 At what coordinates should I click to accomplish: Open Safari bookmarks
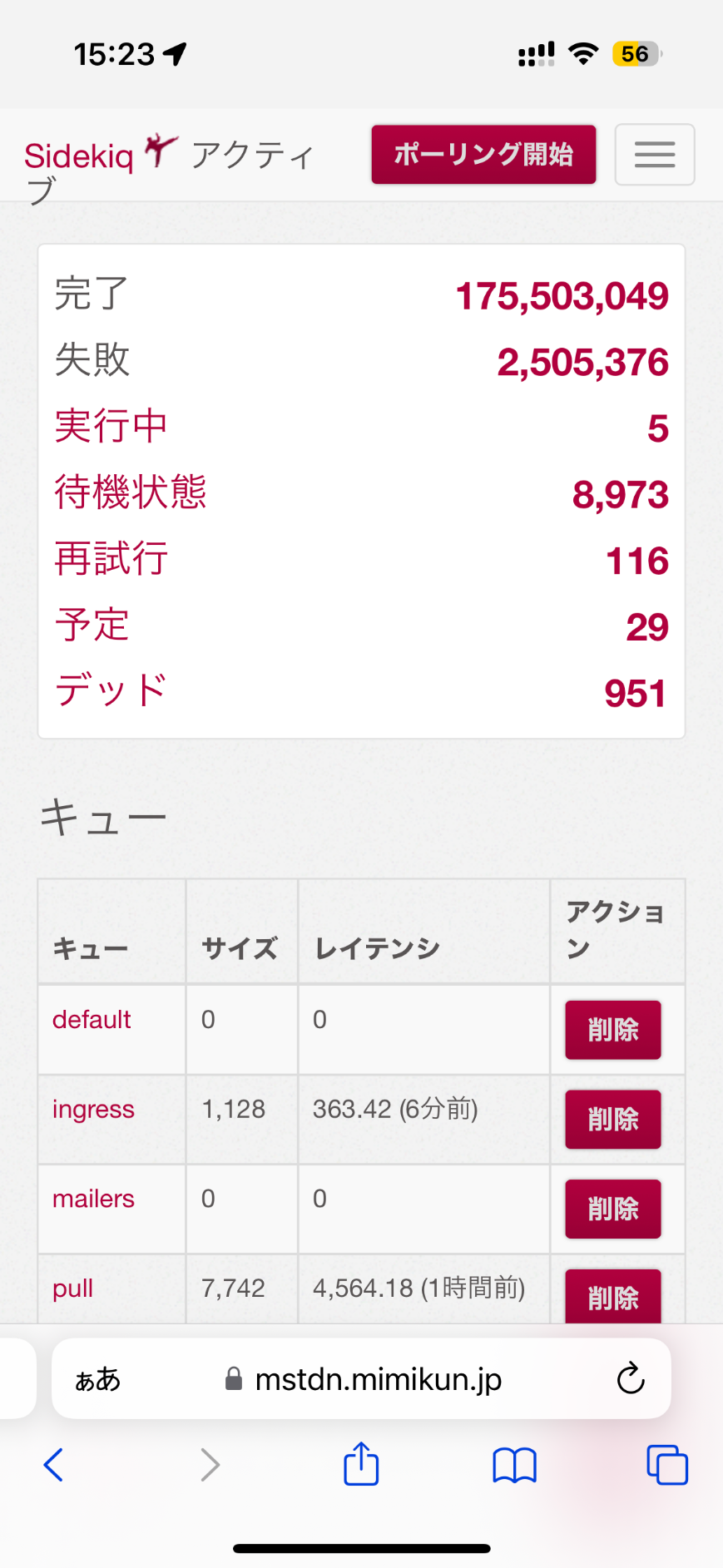tap(514, 1465)
